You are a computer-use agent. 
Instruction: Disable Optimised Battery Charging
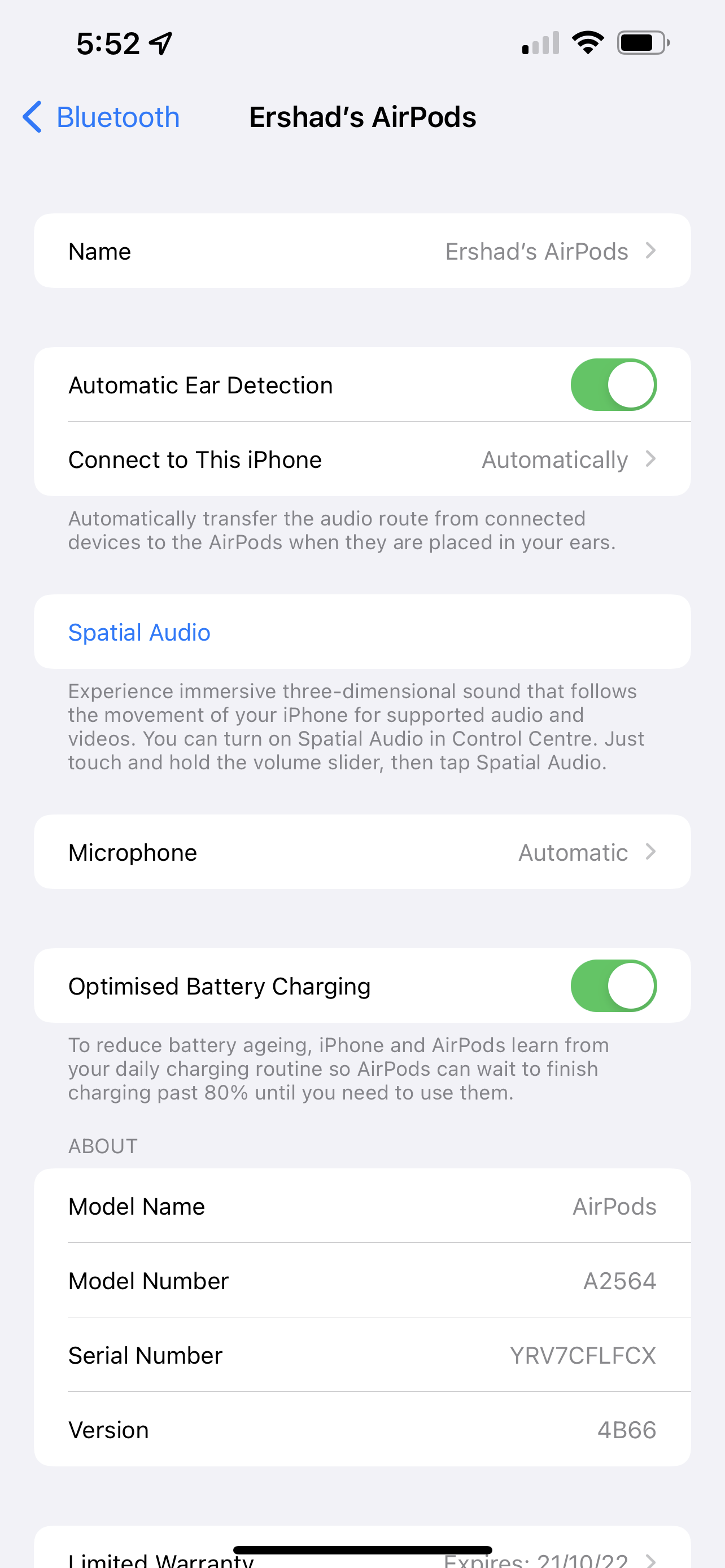coord(613,986)
